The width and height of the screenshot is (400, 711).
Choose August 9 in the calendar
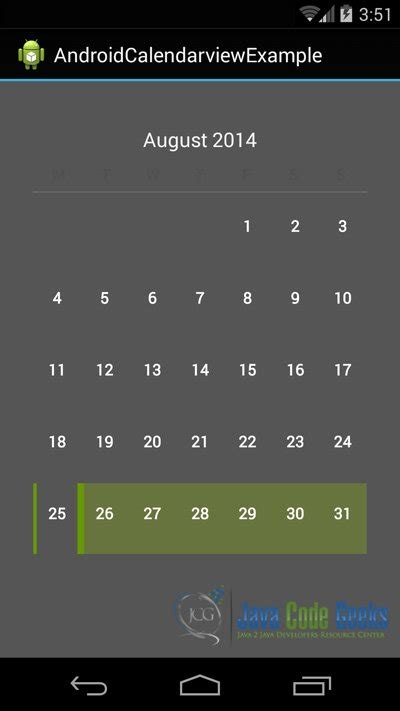[x=295, y=298]
